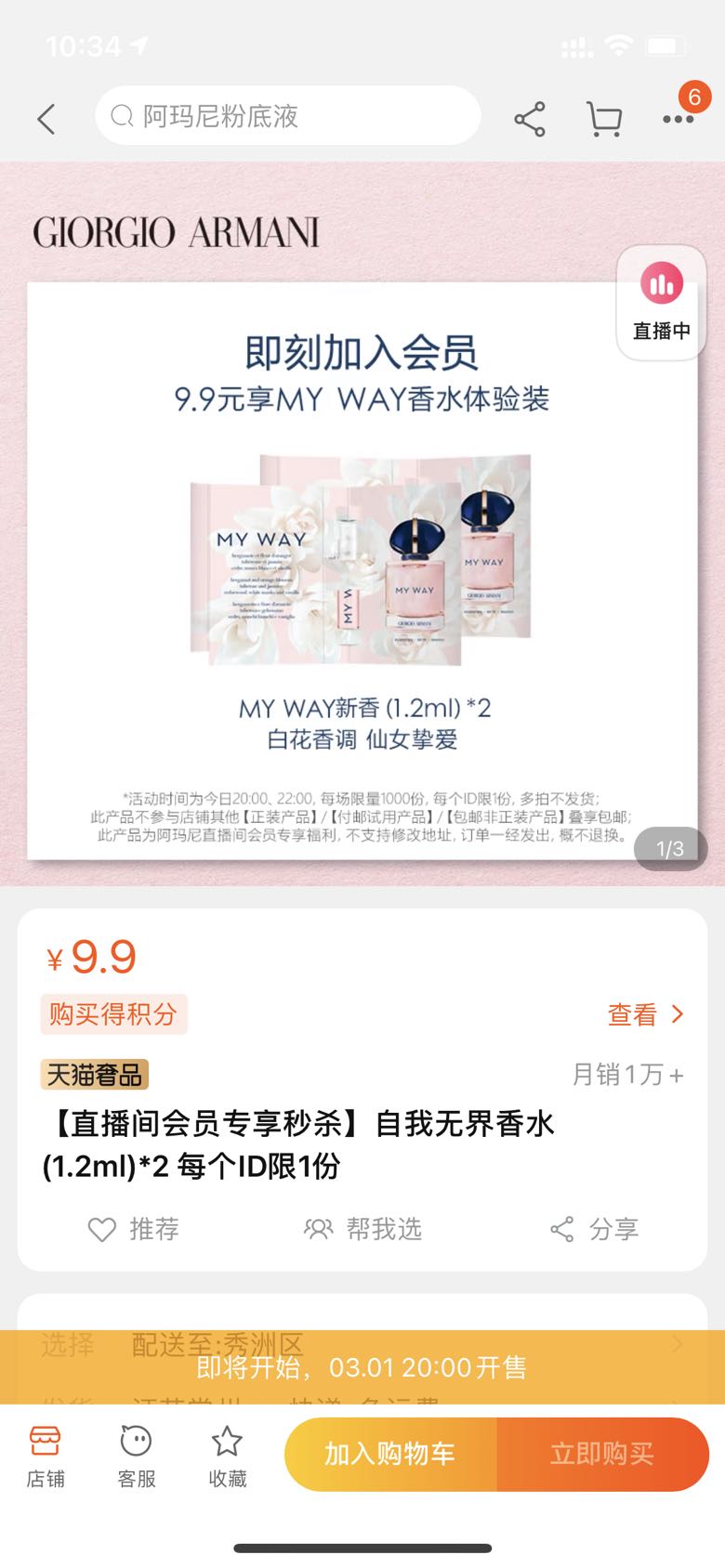
Task: Tap the search box with 阿玛尼粉底液
Action: click(x=288, y=116)
